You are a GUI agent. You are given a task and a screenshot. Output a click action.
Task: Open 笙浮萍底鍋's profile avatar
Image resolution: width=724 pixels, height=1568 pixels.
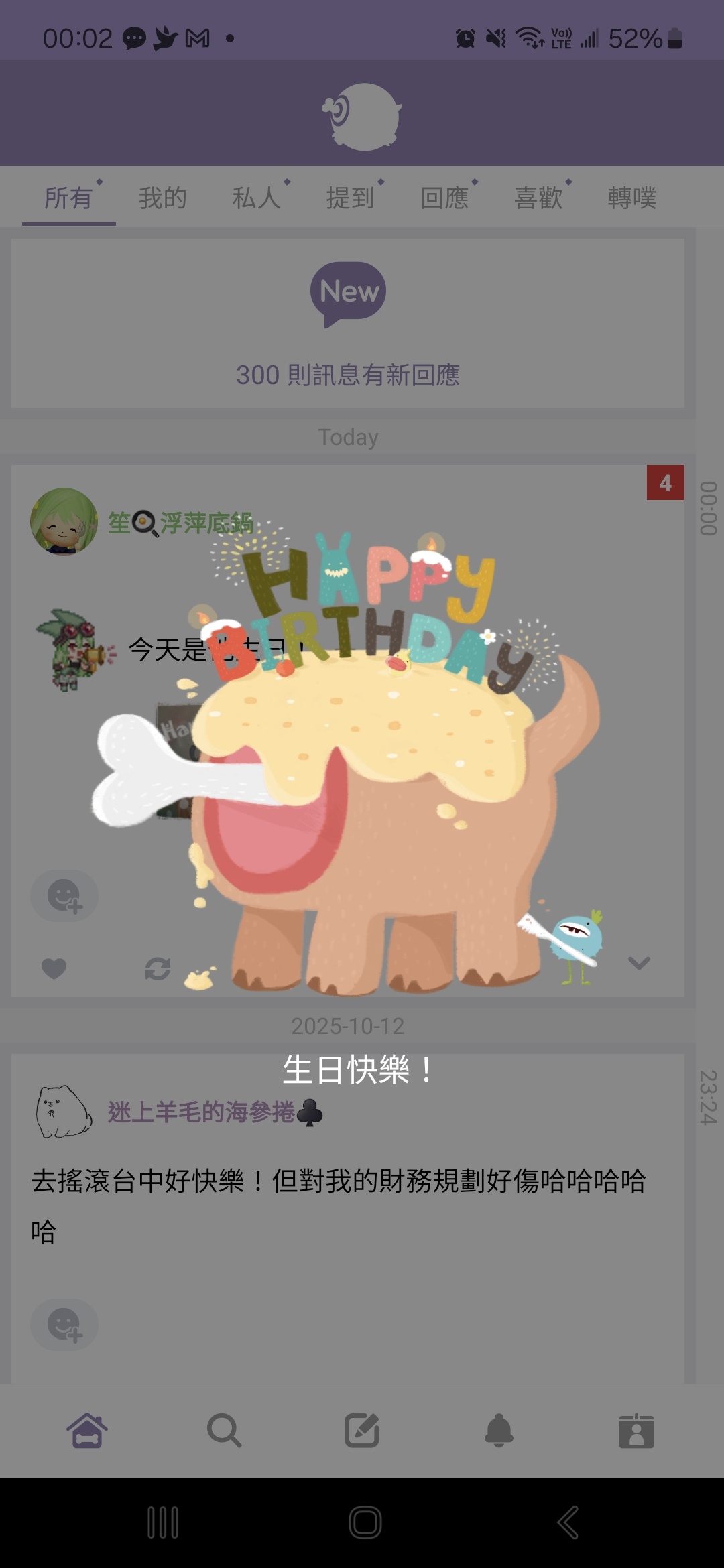(x=64, y=521)
